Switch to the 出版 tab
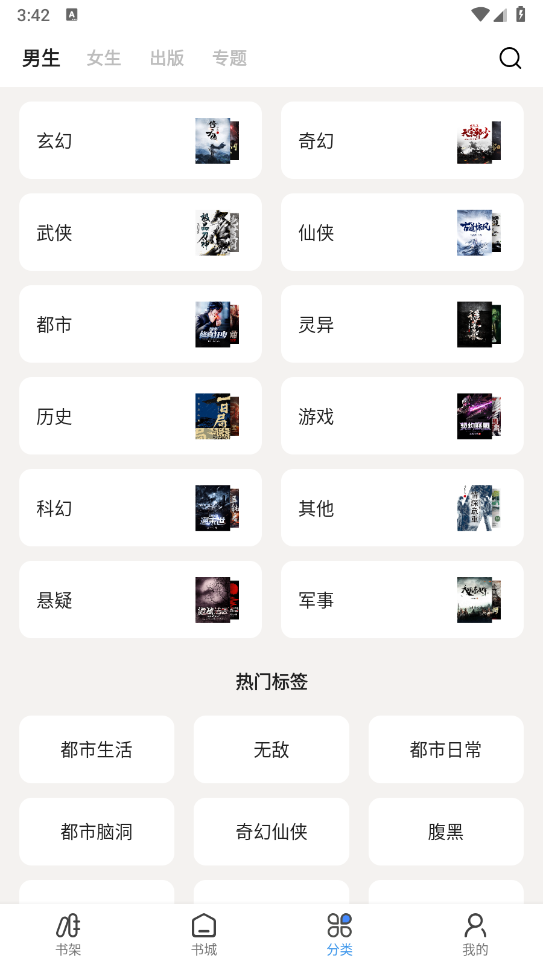The width and height of the screenshot is (543, 967). (167, 58)
